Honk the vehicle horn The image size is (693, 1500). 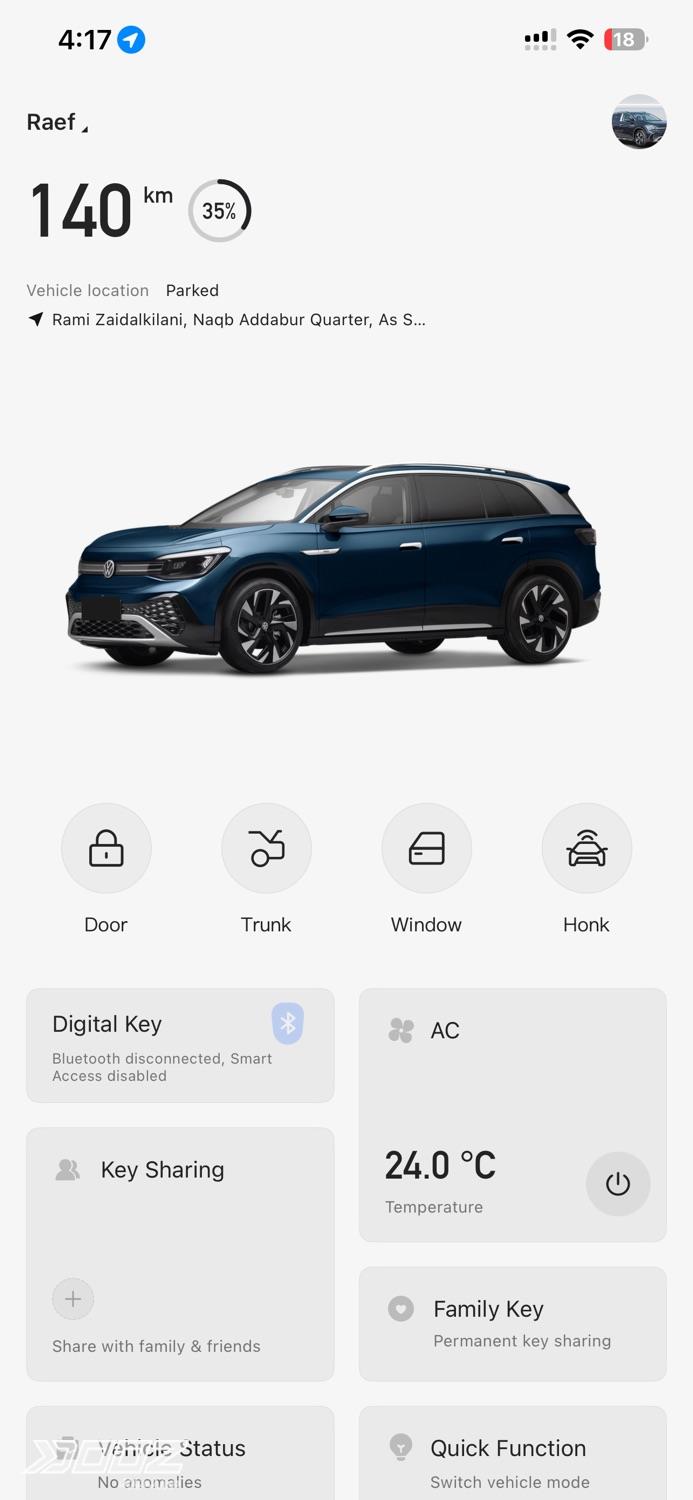coord(586,849)
